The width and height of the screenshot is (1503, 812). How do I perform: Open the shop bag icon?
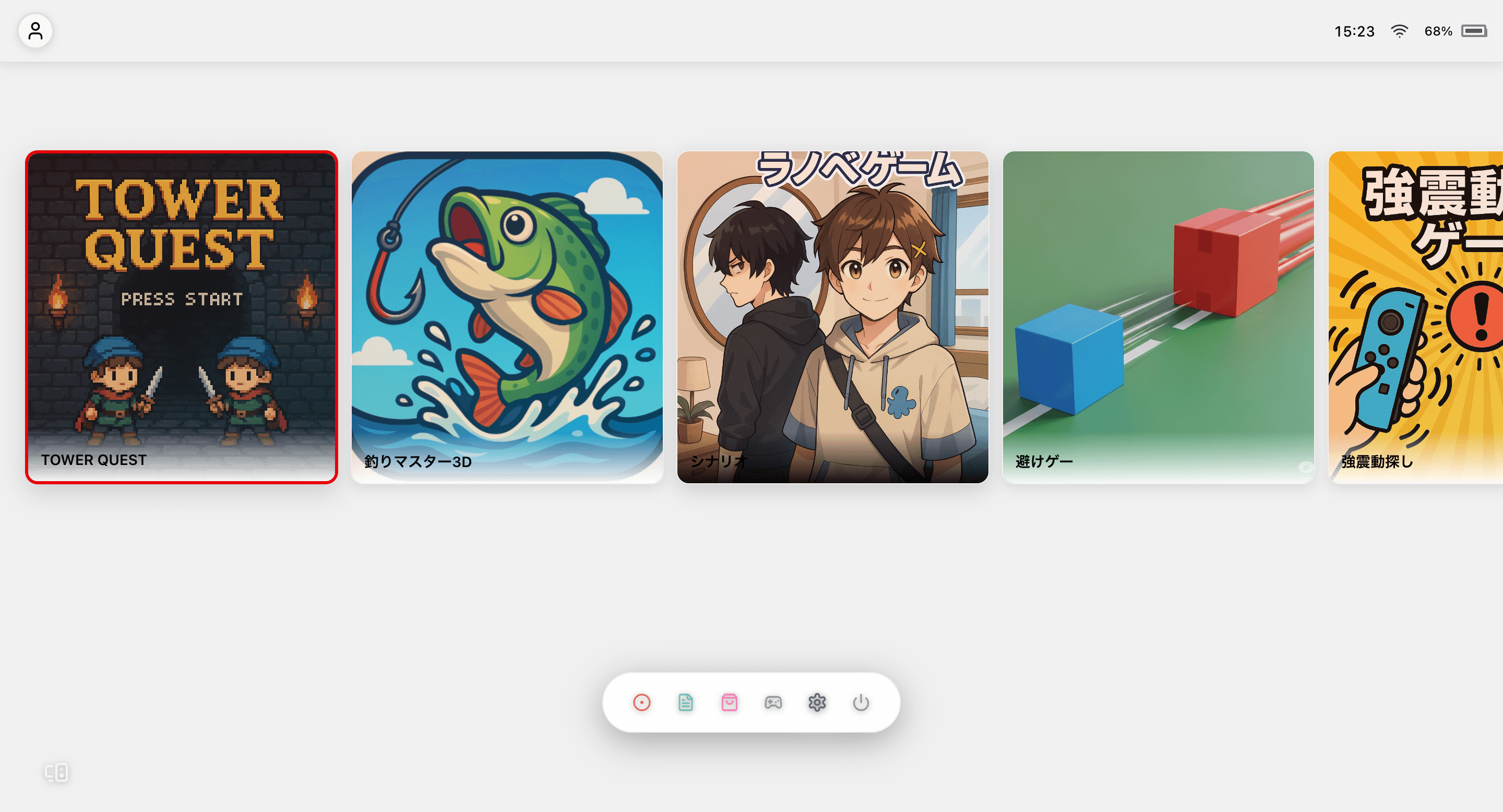point(730,702)
